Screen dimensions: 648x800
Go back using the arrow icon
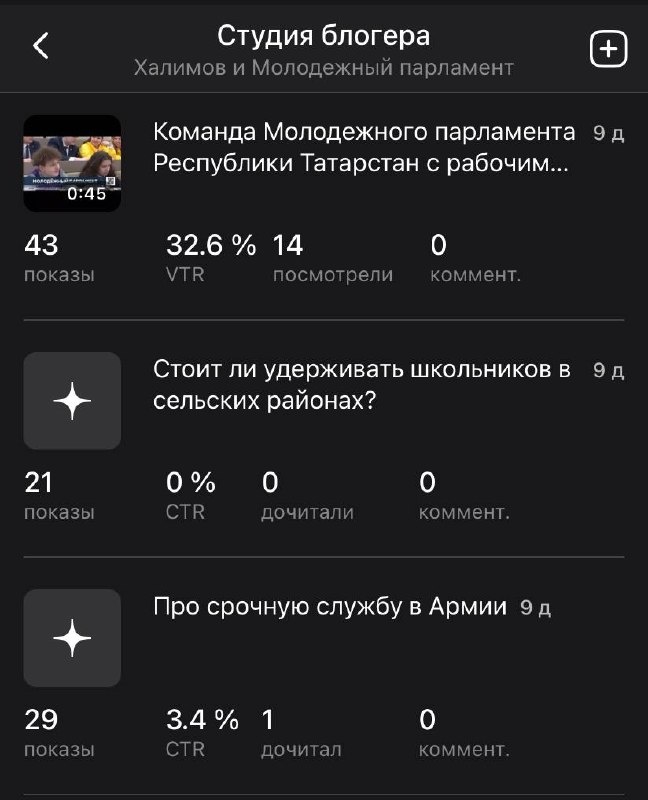click(x=41, y=47)
